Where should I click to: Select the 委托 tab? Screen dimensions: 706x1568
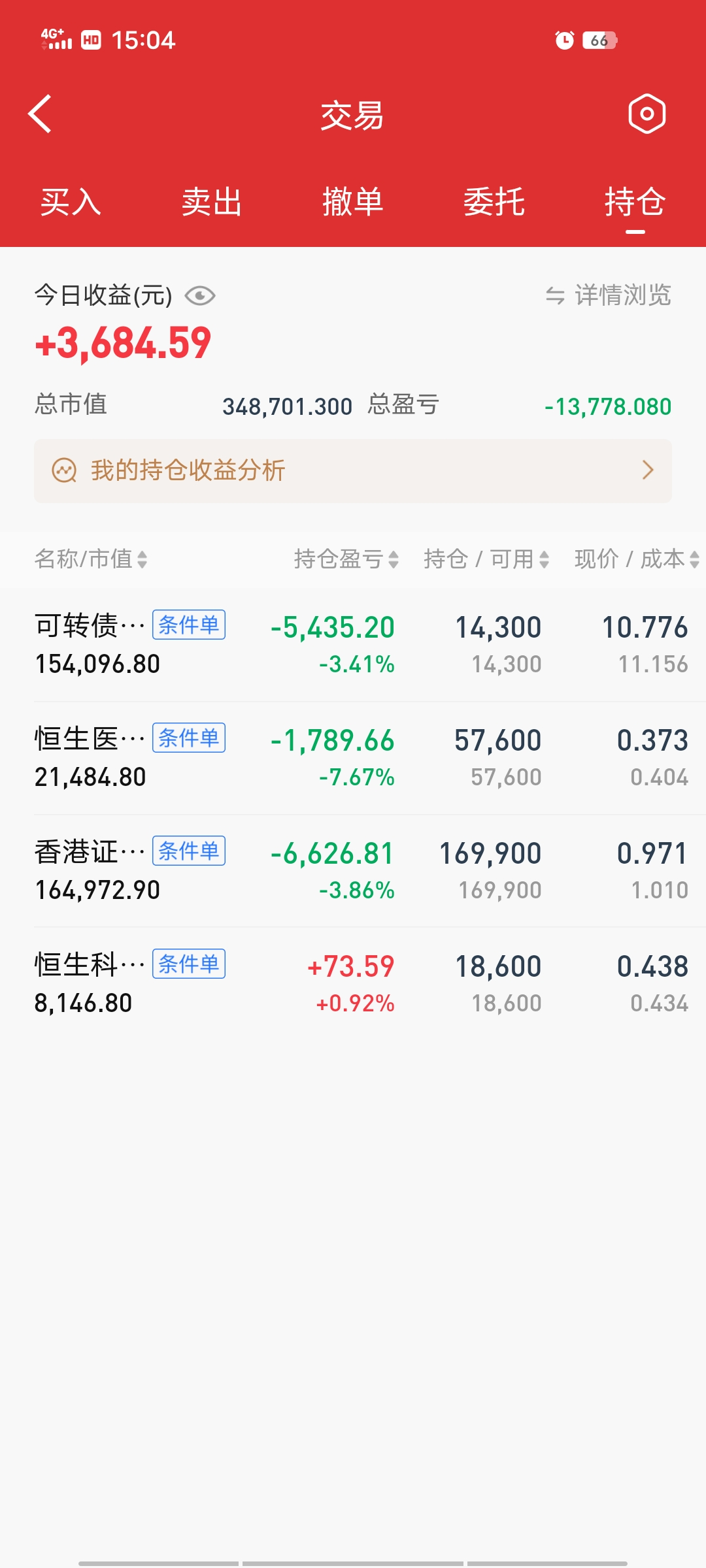click(x=494, y=202)
